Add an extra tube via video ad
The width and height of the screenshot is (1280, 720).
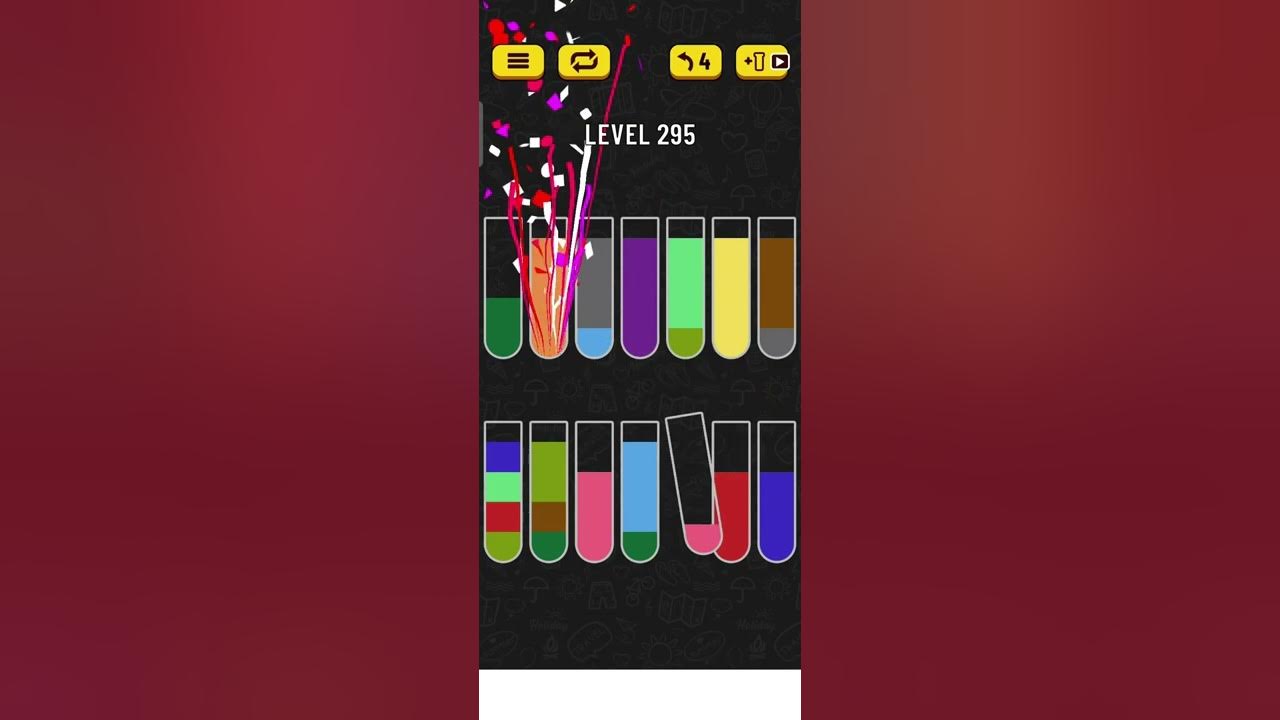pyautogui.click(x=763, y=62)
